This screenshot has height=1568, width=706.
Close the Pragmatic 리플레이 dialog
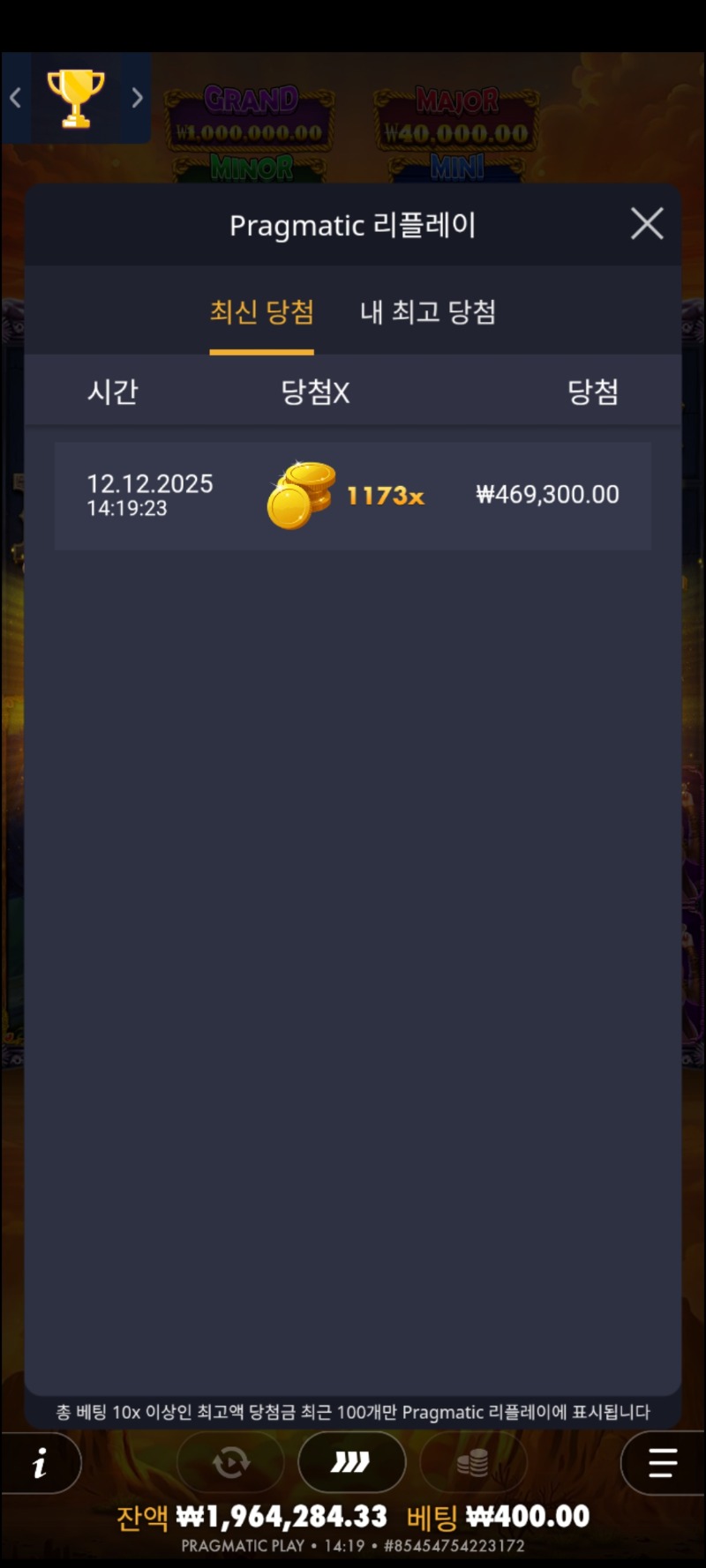(x=647, y=224)
